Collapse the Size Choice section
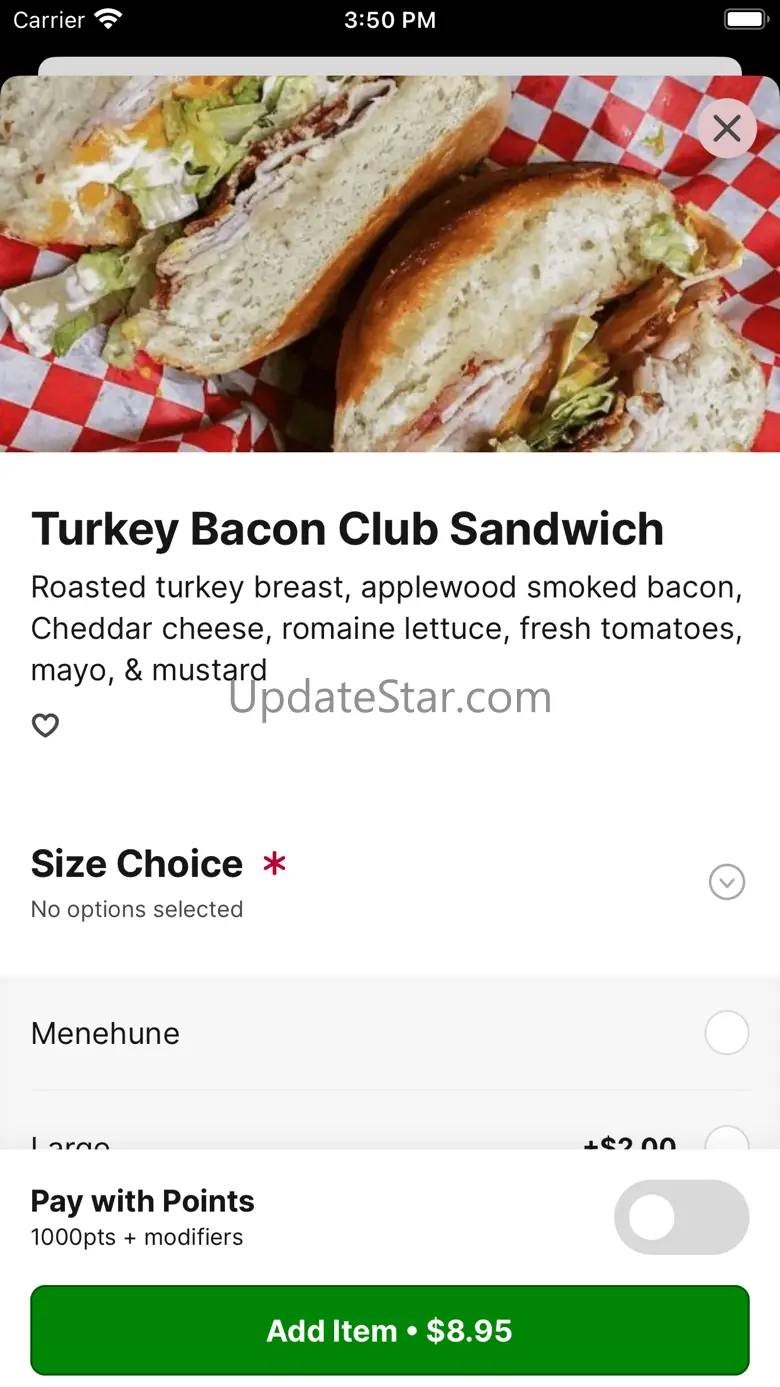780x1387 pixels. pyautogui.click(x=727, y=882)
